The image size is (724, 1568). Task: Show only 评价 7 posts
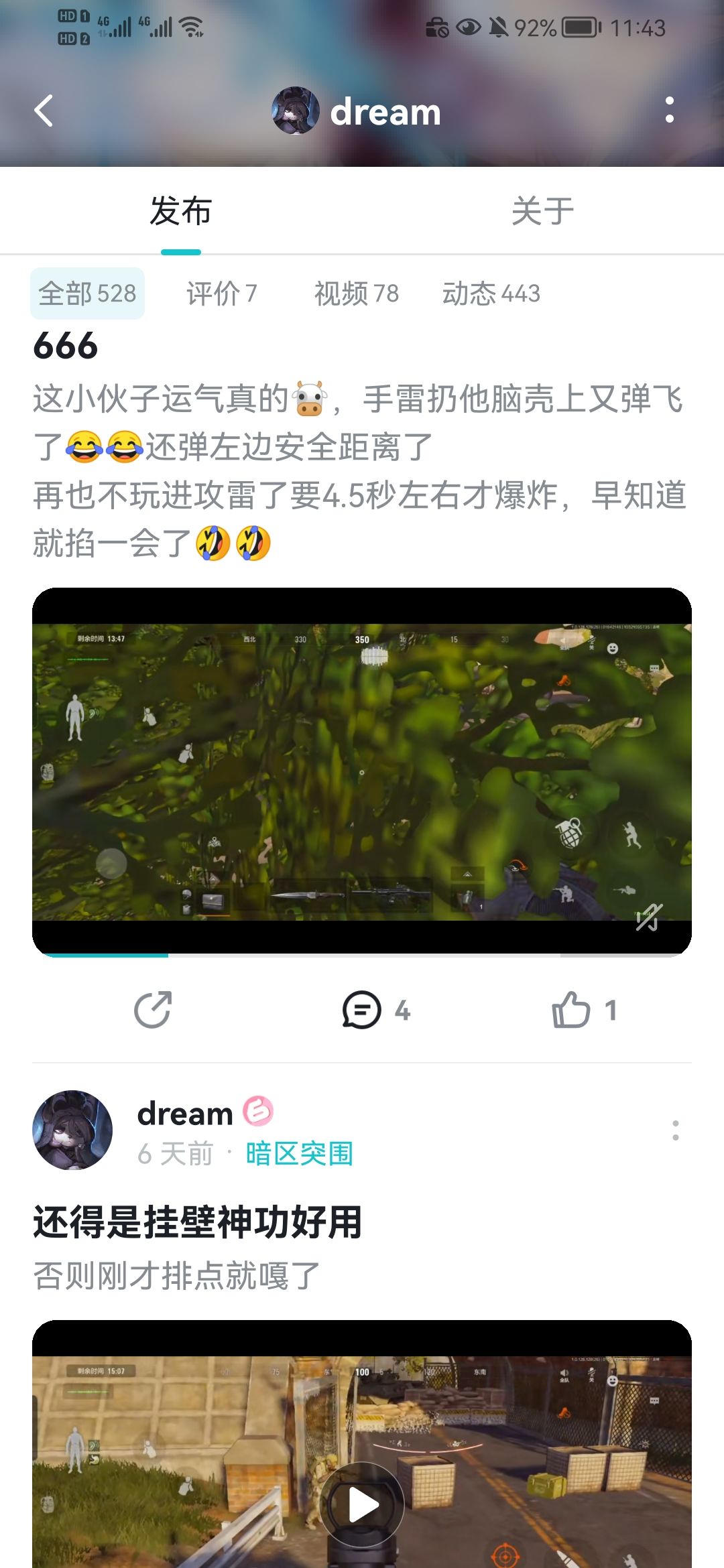pos(221,293)
